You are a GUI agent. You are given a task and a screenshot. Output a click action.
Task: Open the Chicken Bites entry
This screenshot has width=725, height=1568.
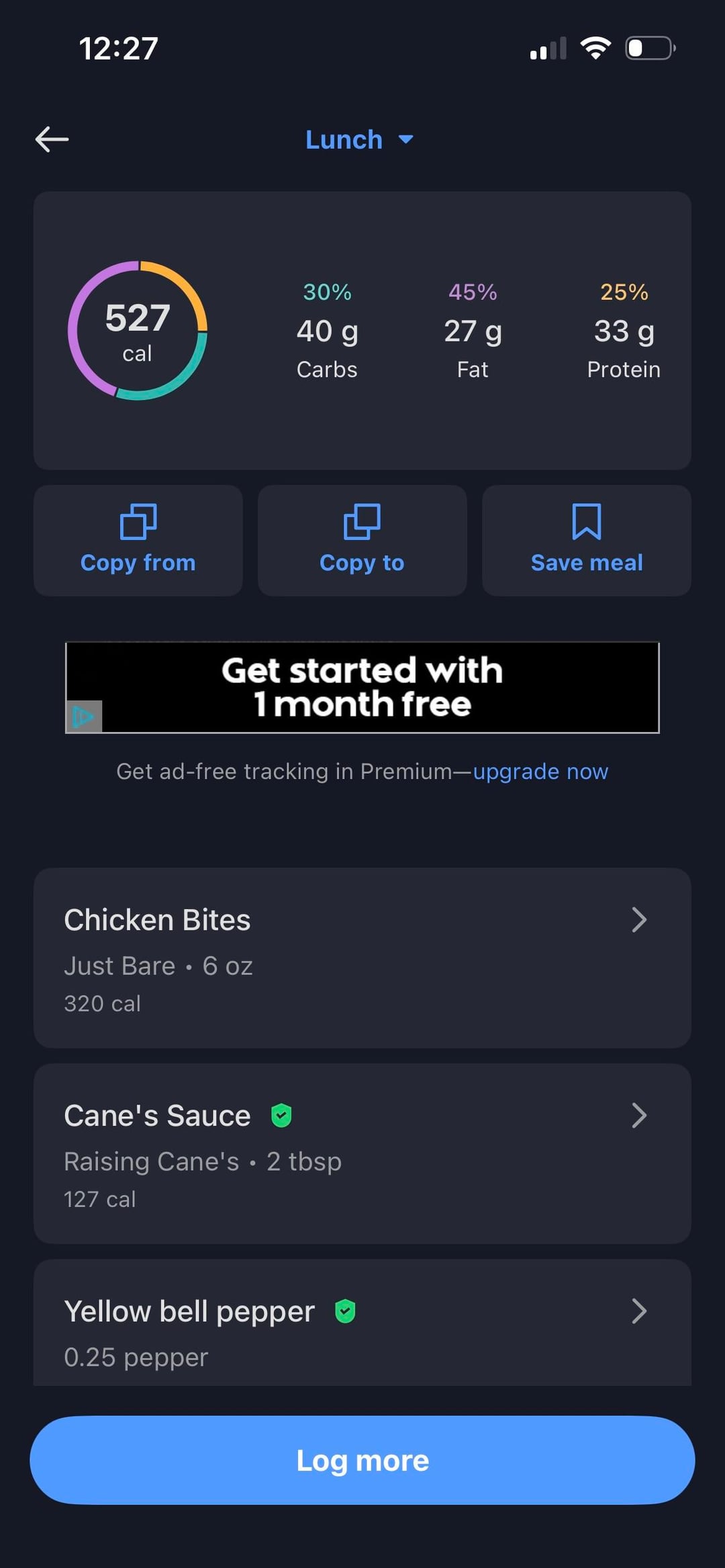coord(362,957)
